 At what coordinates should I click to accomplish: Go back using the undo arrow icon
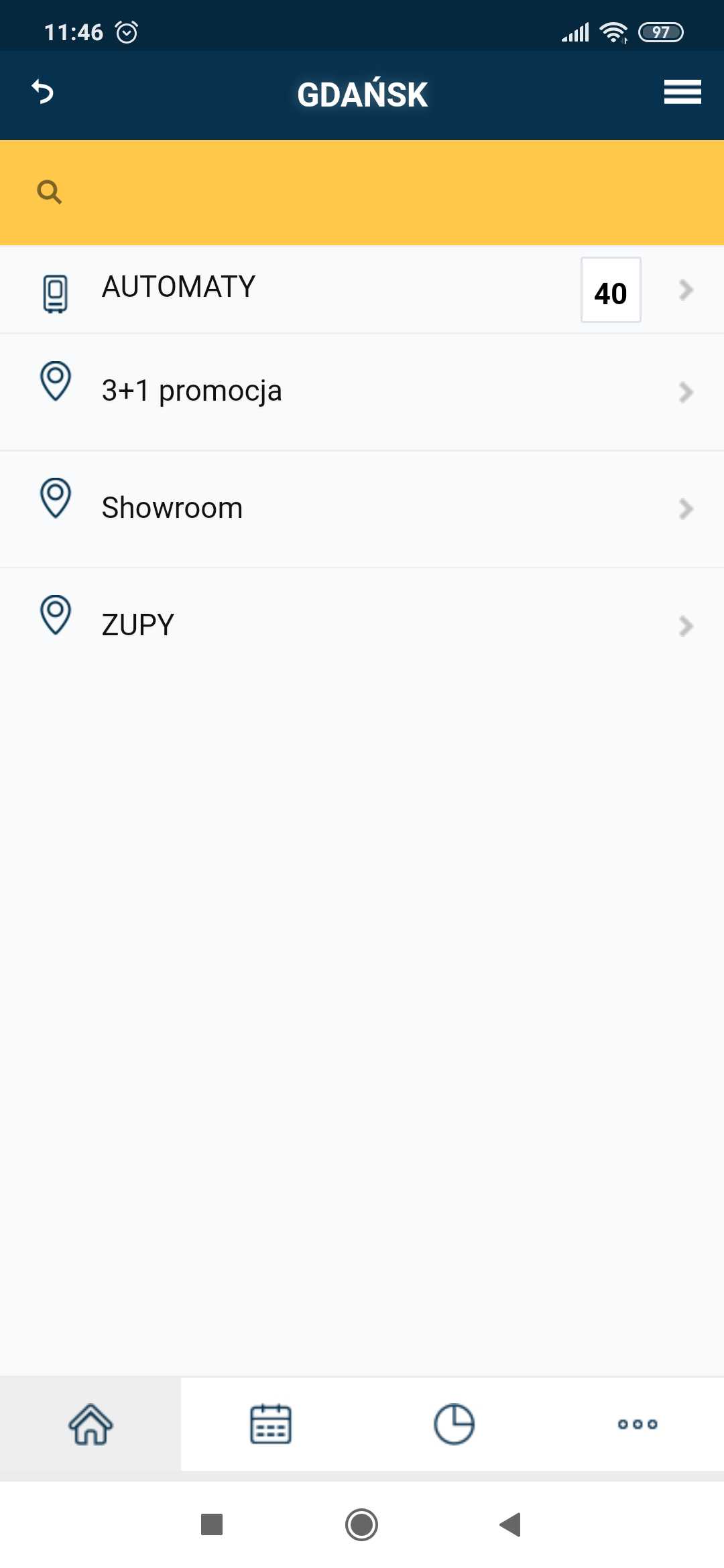[x=43, y=92]
